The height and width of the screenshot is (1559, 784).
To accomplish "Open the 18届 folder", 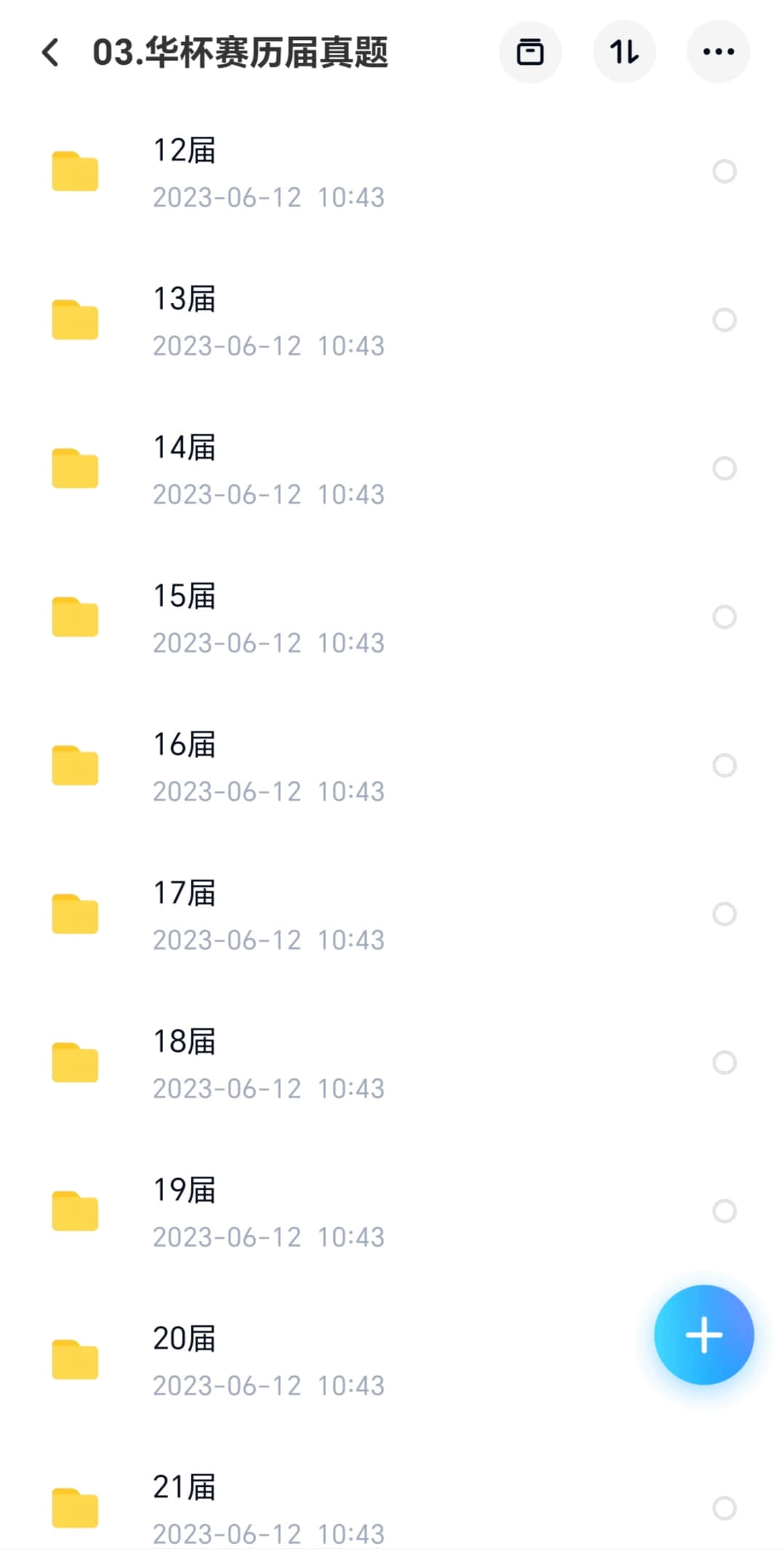I will pyautogui.click(x=392, y=1063).
